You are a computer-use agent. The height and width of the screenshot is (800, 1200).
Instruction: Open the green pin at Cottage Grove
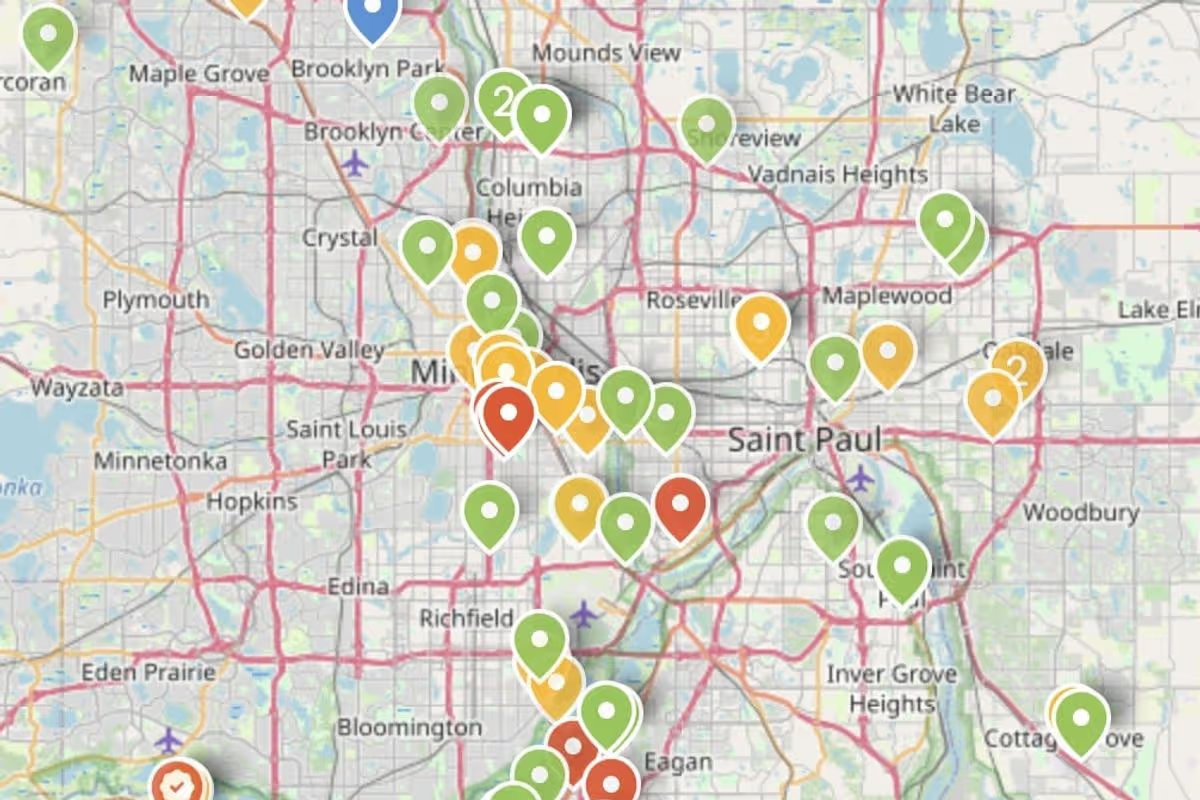(1081, 719)
